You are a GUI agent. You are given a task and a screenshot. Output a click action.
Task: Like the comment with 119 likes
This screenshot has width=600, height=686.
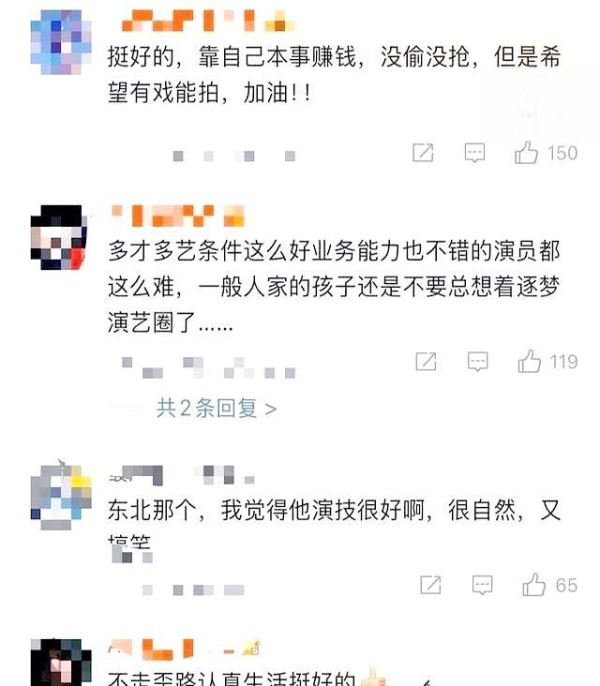(x=529, y=362)
